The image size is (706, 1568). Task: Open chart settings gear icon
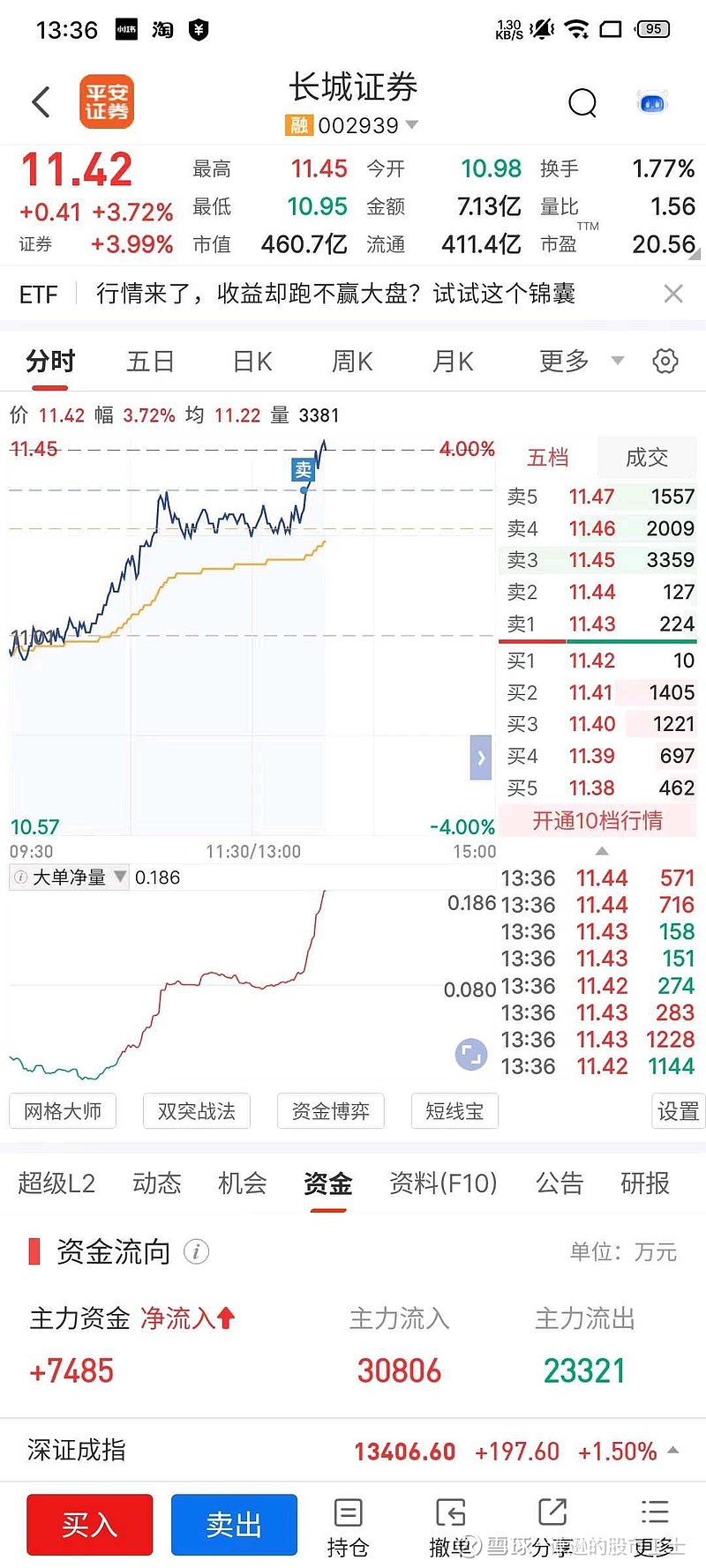tap(665, 361)
